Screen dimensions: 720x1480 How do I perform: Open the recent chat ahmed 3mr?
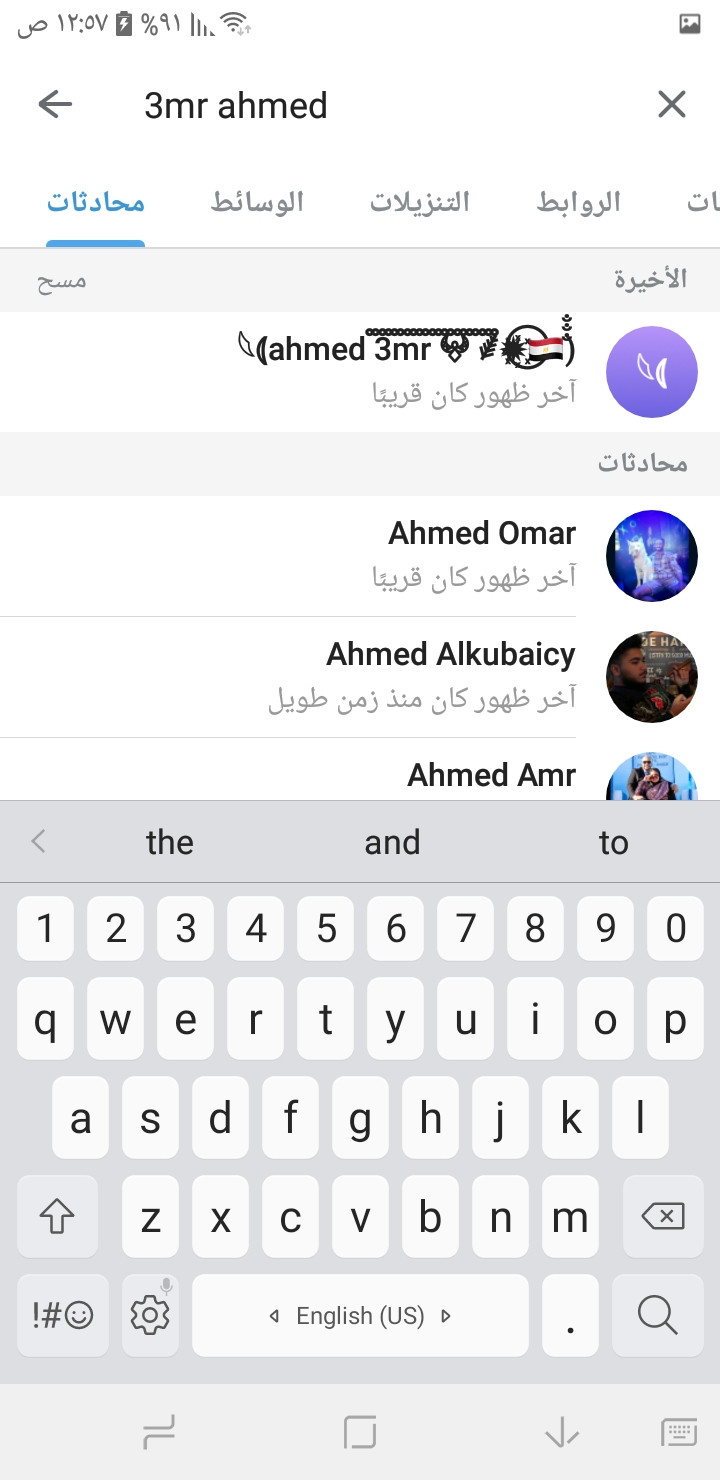coord(400,372)
